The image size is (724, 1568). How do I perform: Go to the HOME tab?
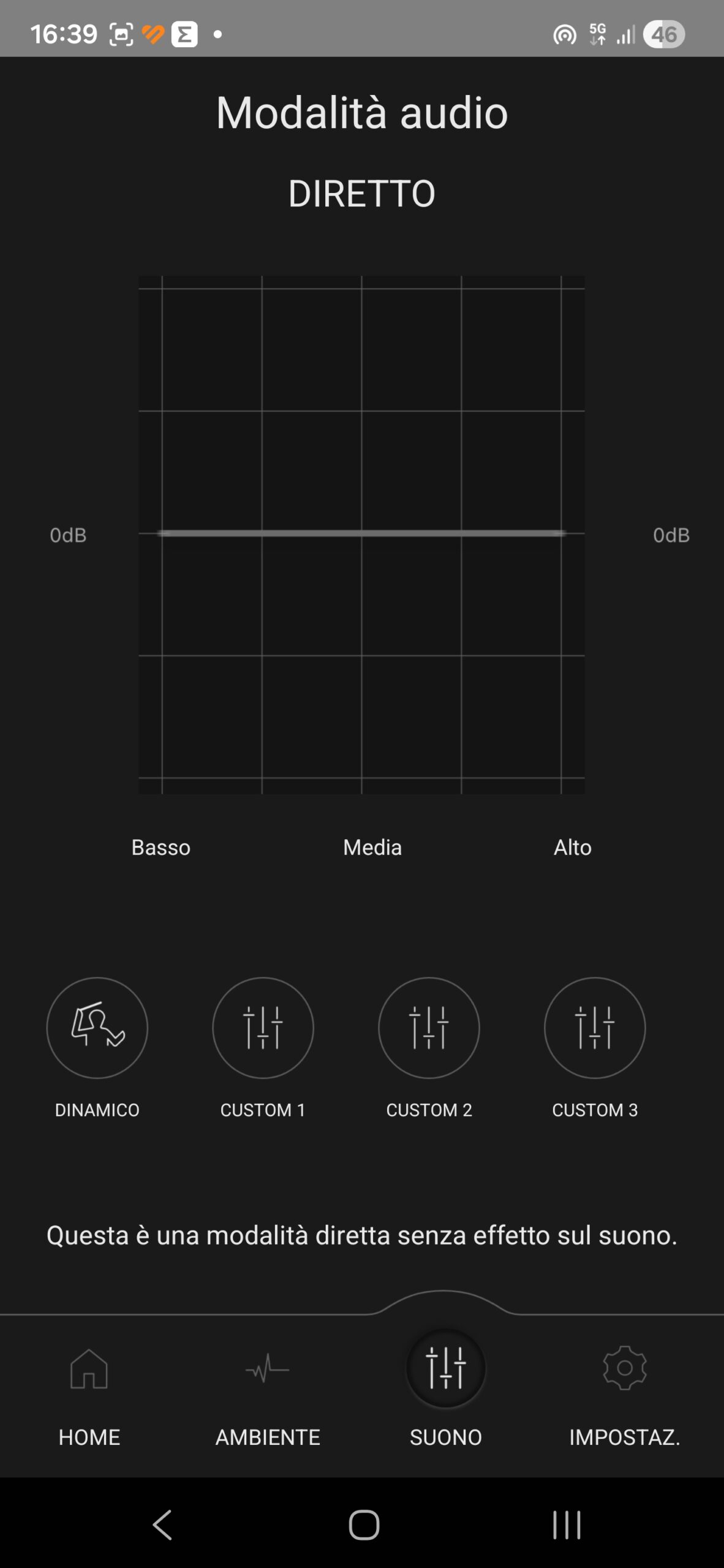click(89, 1390)
